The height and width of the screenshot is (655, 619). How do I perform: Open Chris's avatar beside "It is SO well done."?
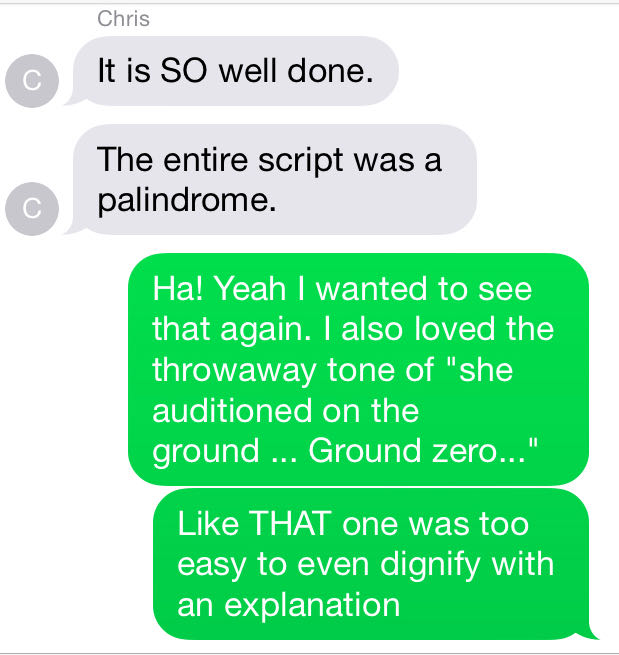tap(30, 82)
